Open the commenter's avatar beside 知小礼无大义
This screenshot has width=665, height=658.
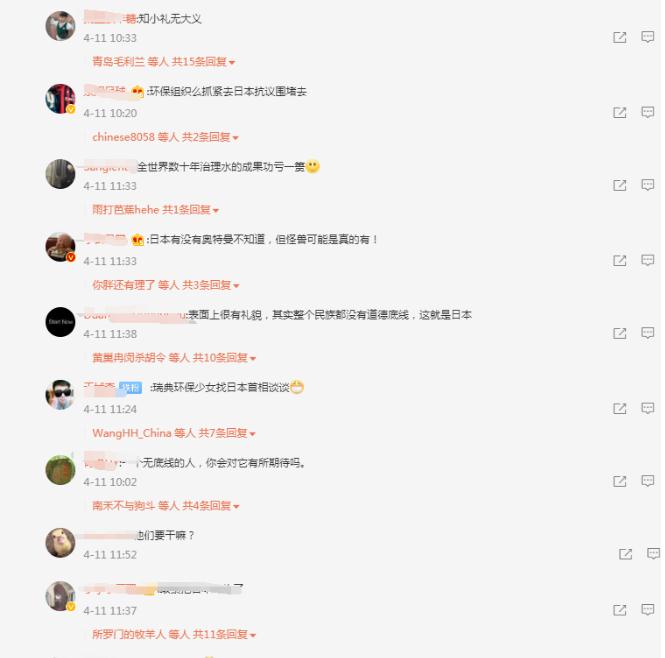click(61, 26)
